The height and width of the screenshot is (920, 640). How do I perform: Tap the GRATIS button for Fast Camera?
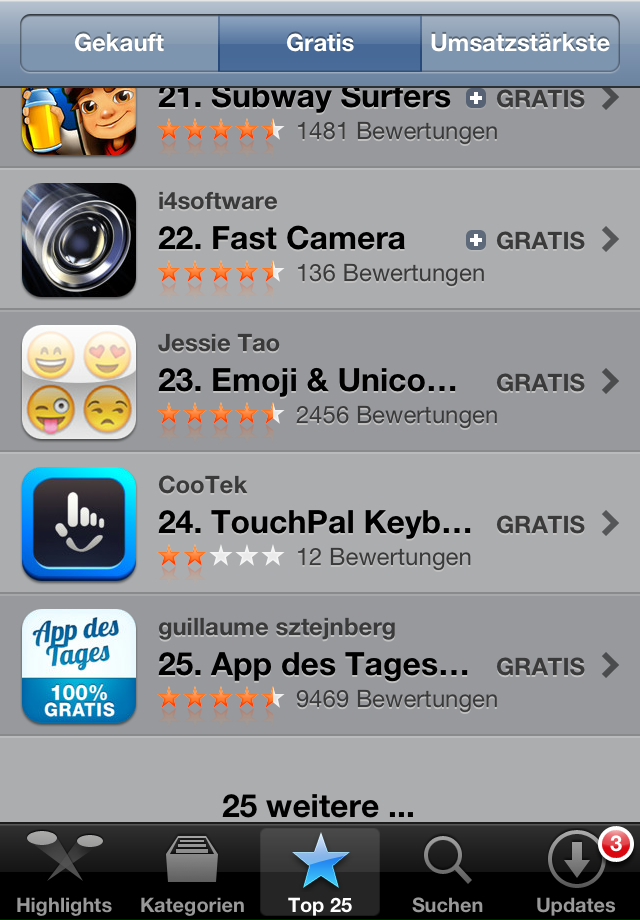tap(526, 240)
